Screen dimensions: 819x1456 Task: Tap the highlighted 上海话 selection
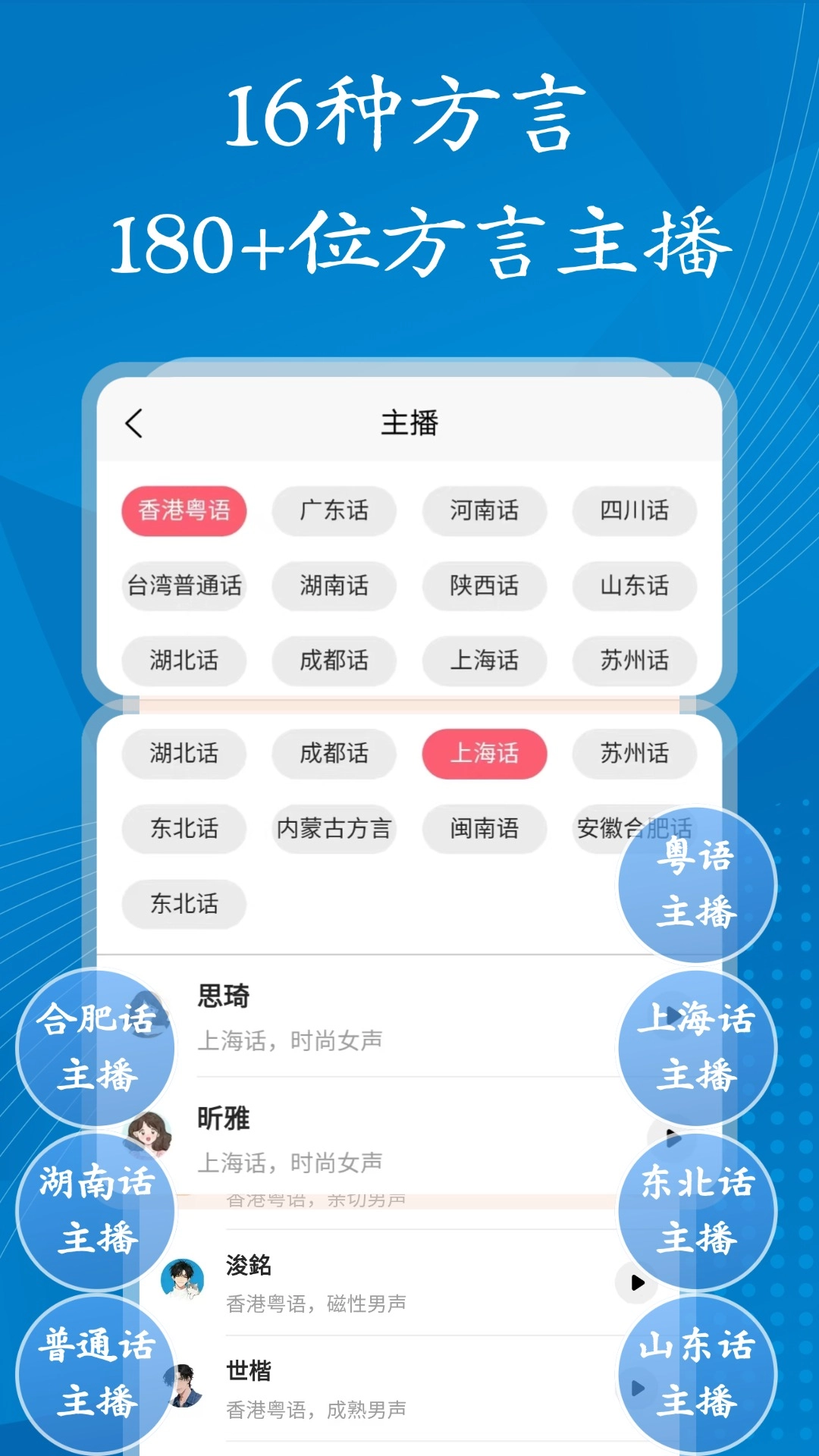pos(484,754)
